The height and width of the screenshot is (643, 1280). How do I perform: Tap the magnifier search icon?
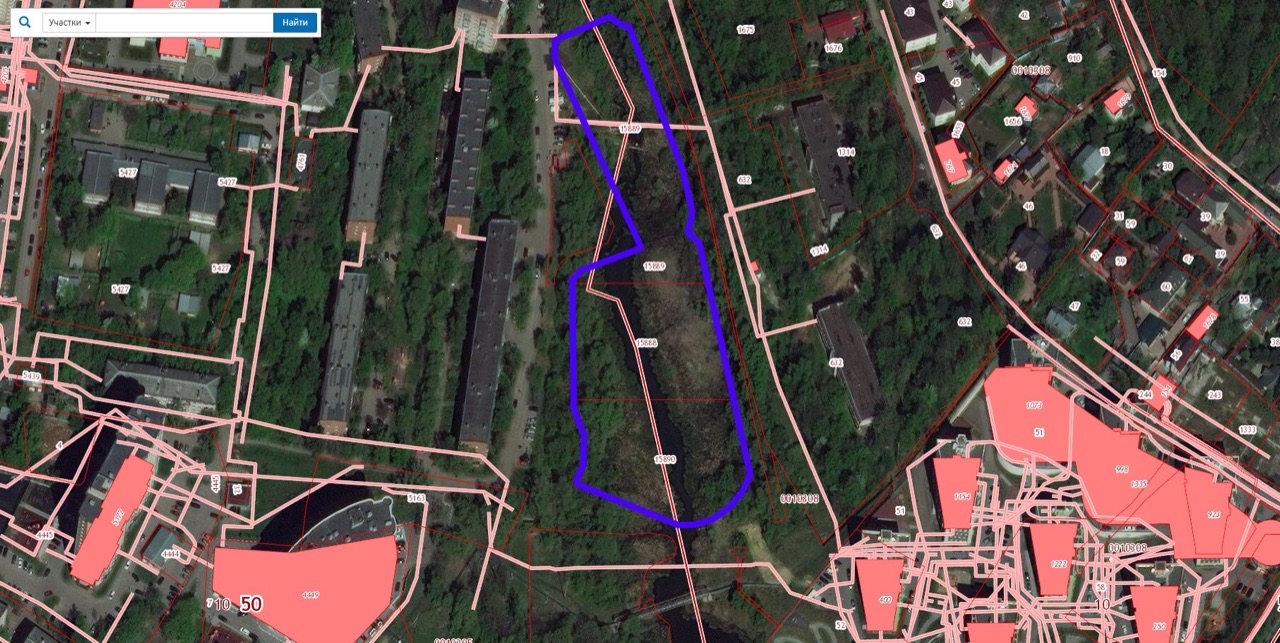[x=25, y=21]
